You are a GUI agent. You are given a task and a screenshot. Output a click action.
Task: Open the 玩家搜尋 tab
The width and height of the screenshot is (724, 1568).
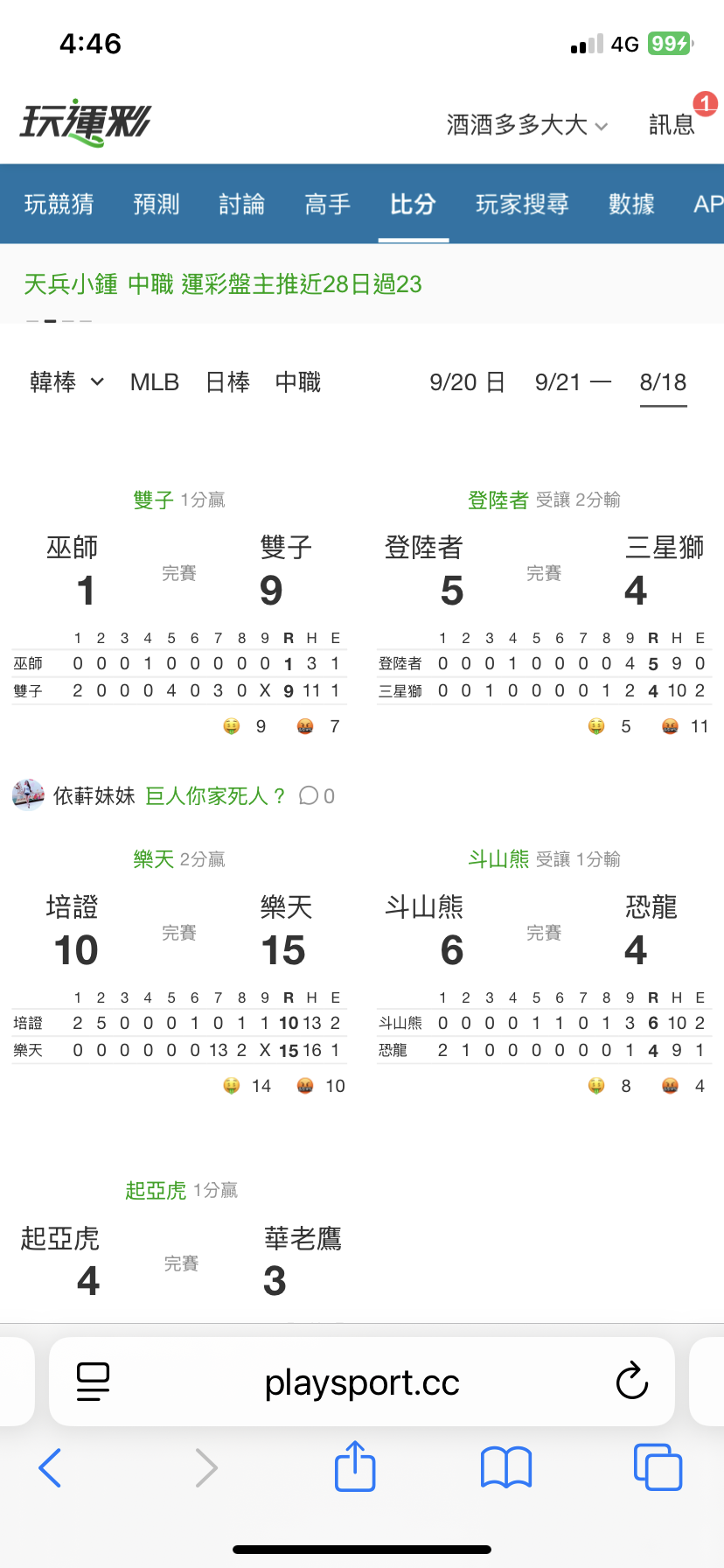click(x=522, y=204)
